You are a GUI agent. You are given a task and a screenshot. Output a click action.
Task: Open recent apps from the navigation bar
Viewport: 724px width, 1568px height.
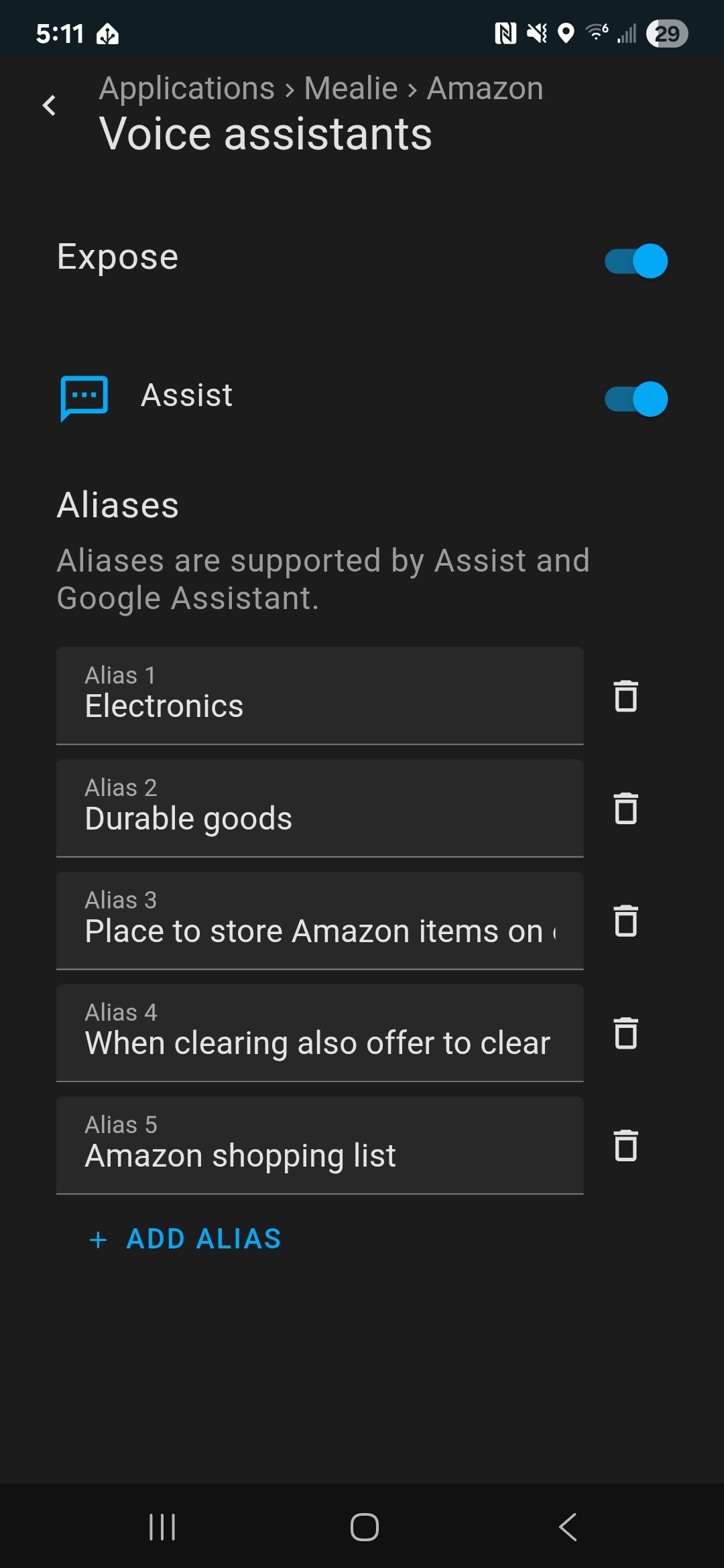162,1527
